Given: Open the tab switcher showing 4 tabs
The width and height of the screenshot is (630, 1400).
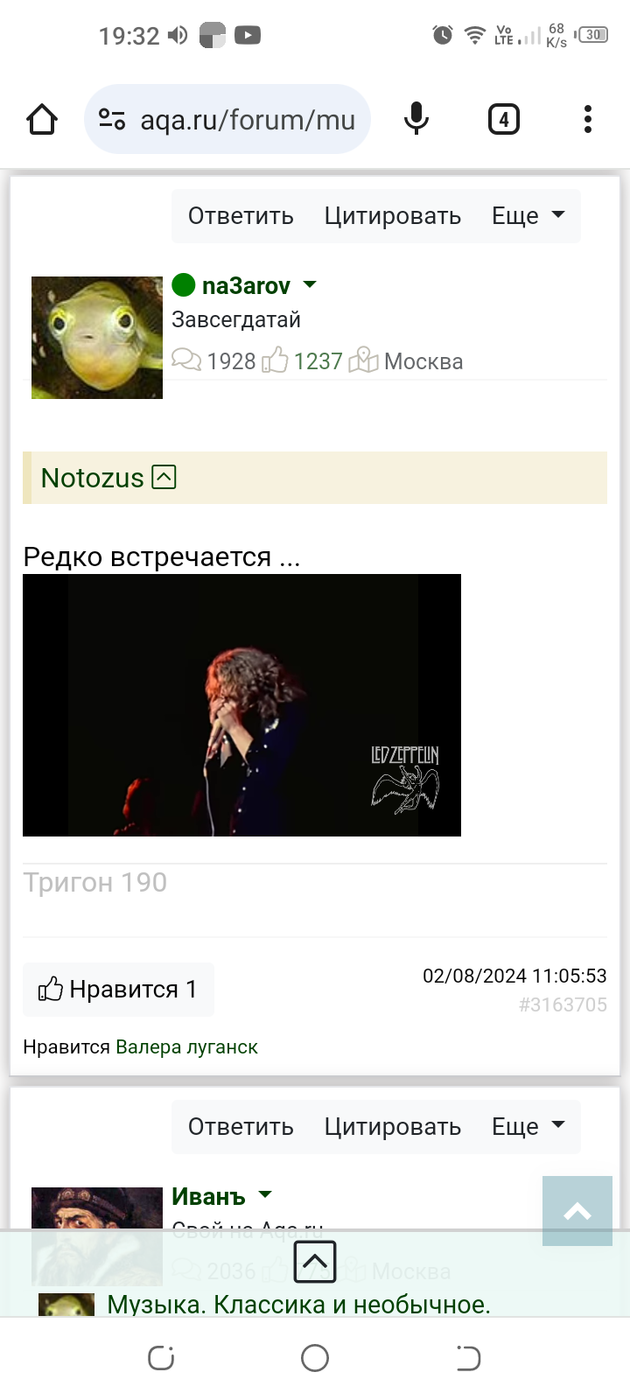Looking at the screenshot, I should [x=503, y=120].
